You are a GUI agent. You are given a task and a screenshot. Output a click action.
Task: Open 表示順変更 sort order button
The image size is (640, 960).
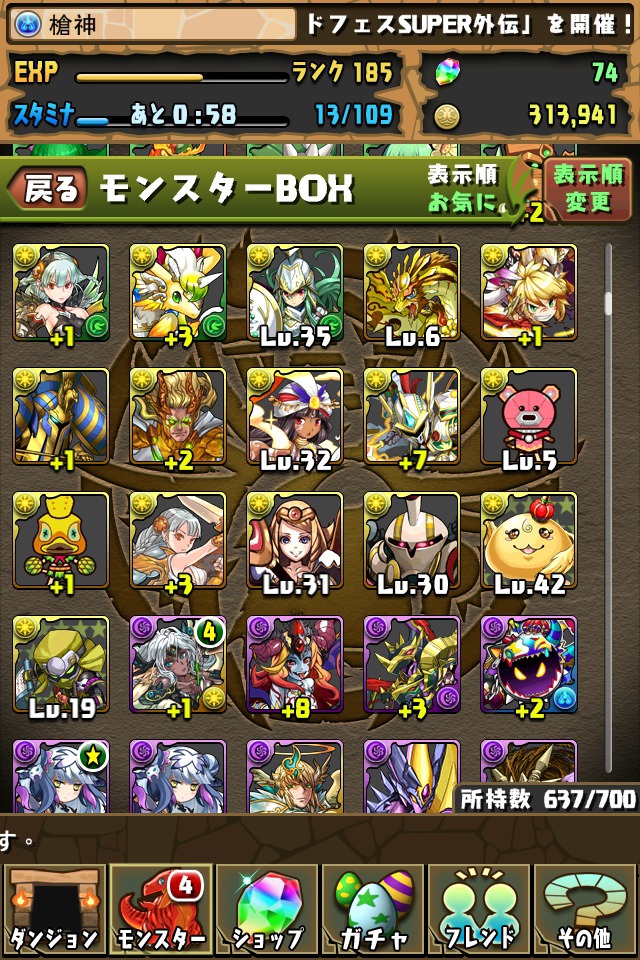587,188
